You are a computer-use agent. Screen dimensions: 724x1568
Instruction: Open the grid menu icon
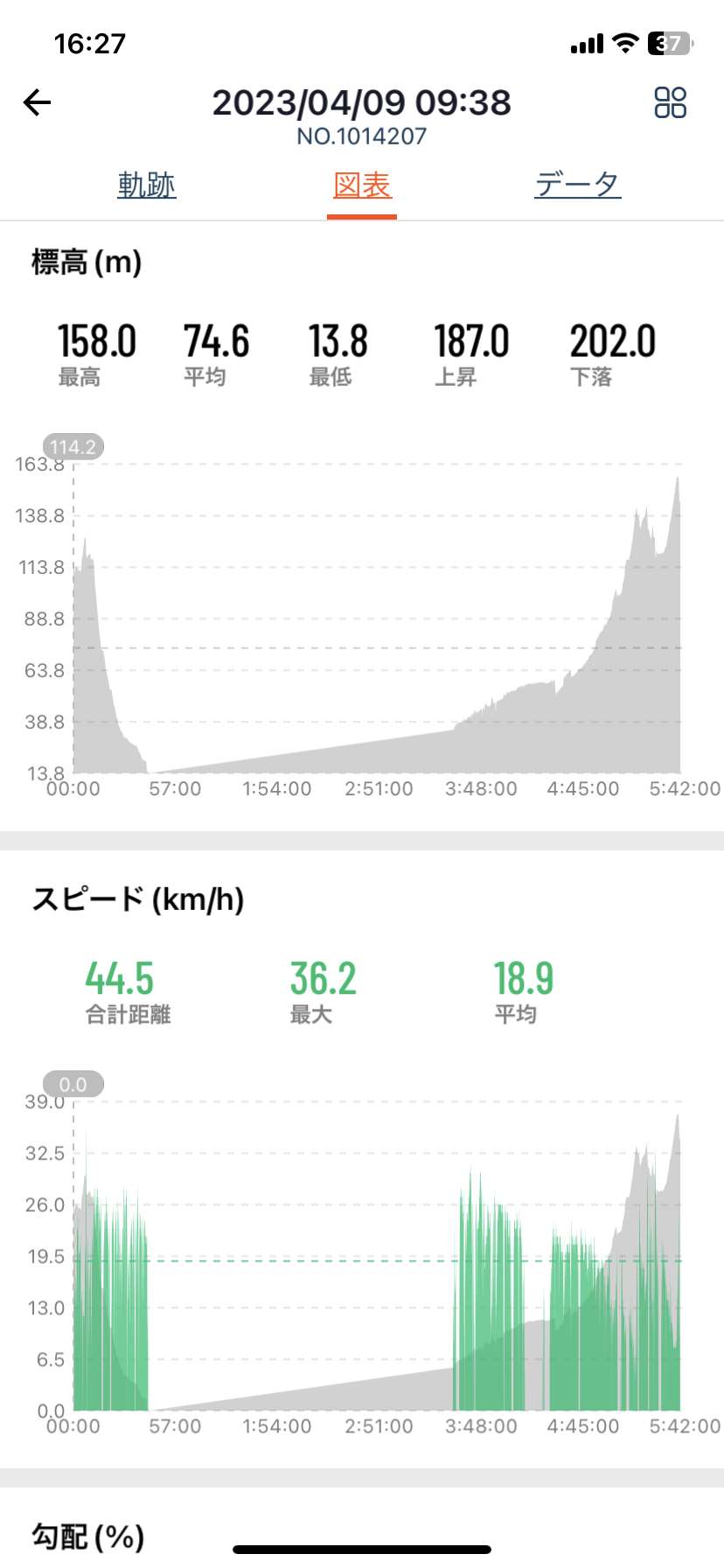coord(670,102)
